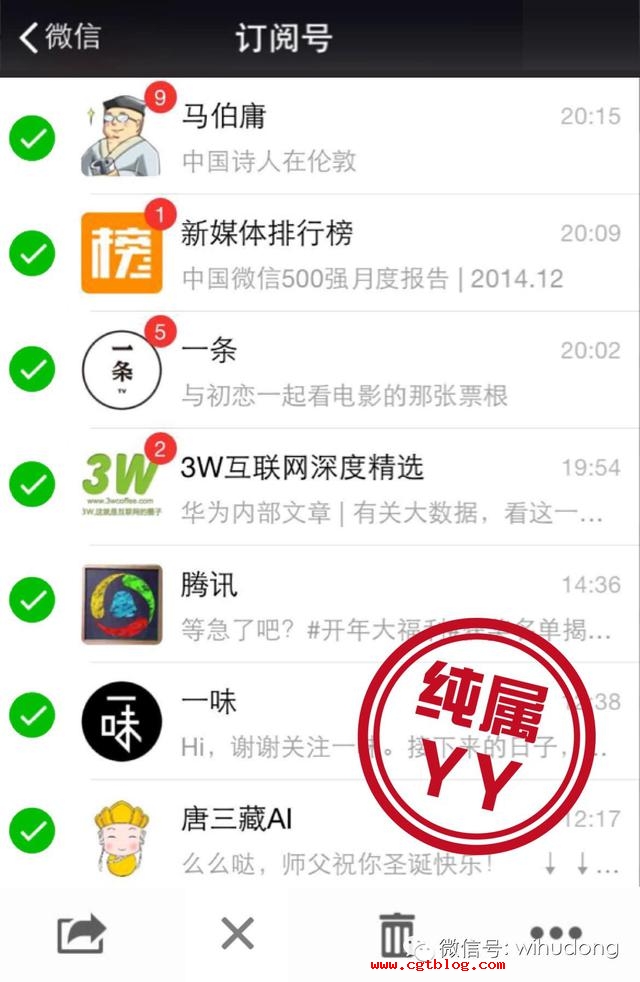The width and height of the screenshot is (640, 982).
Task: Share the selected subscriptions
Action: [x=81, y=935]
